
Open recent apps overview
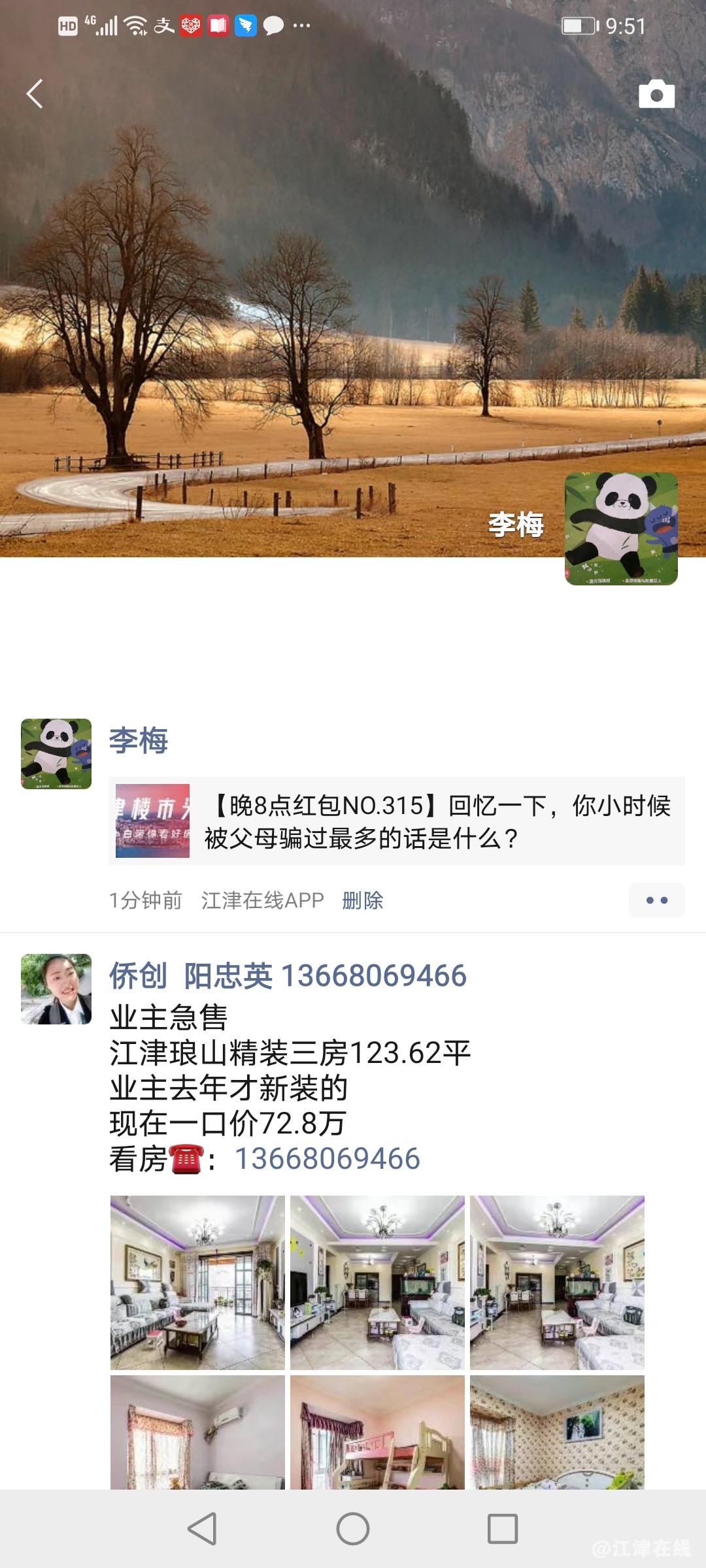click(x=503, y=1529)
